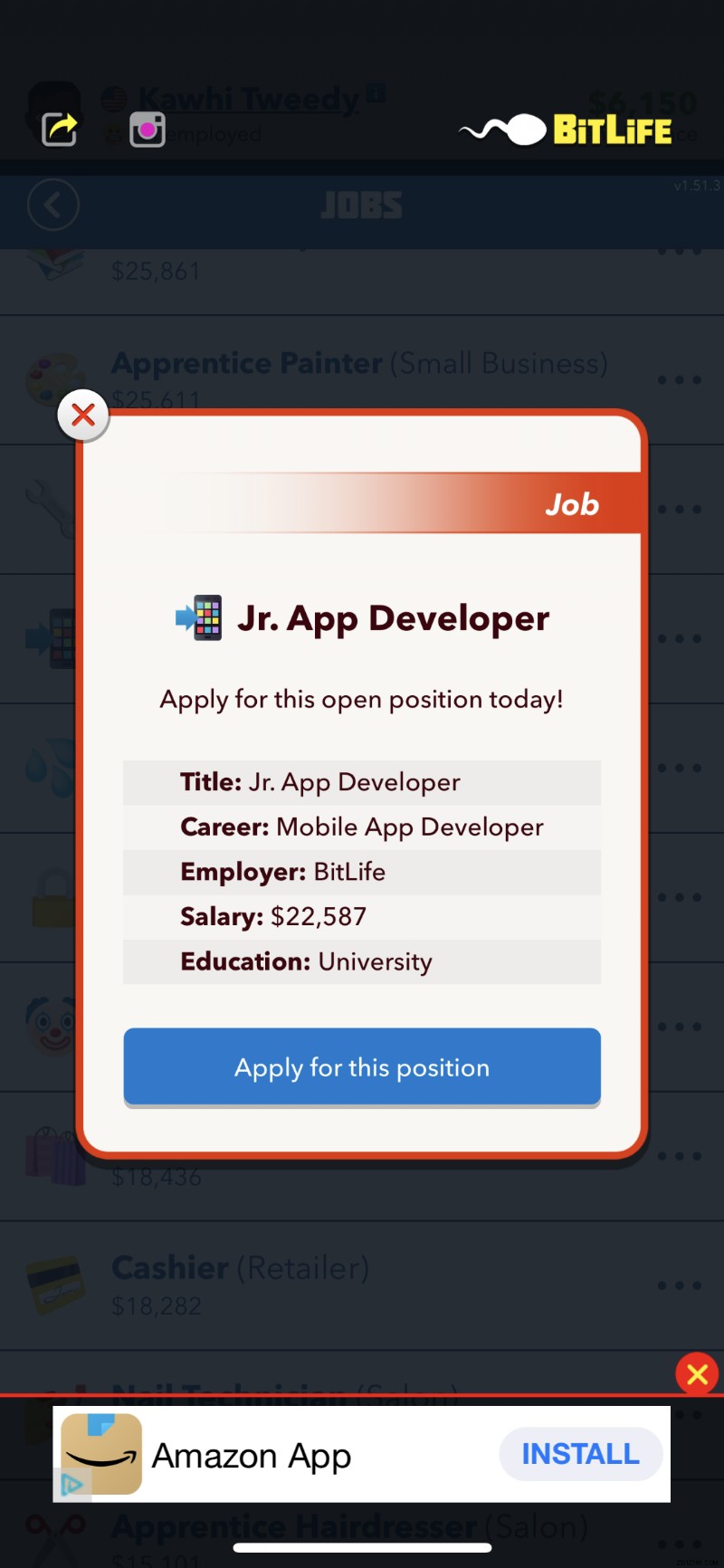Open the Instagram icon in the top bar
Screen dimensions: 724x1568
point(148,129)
